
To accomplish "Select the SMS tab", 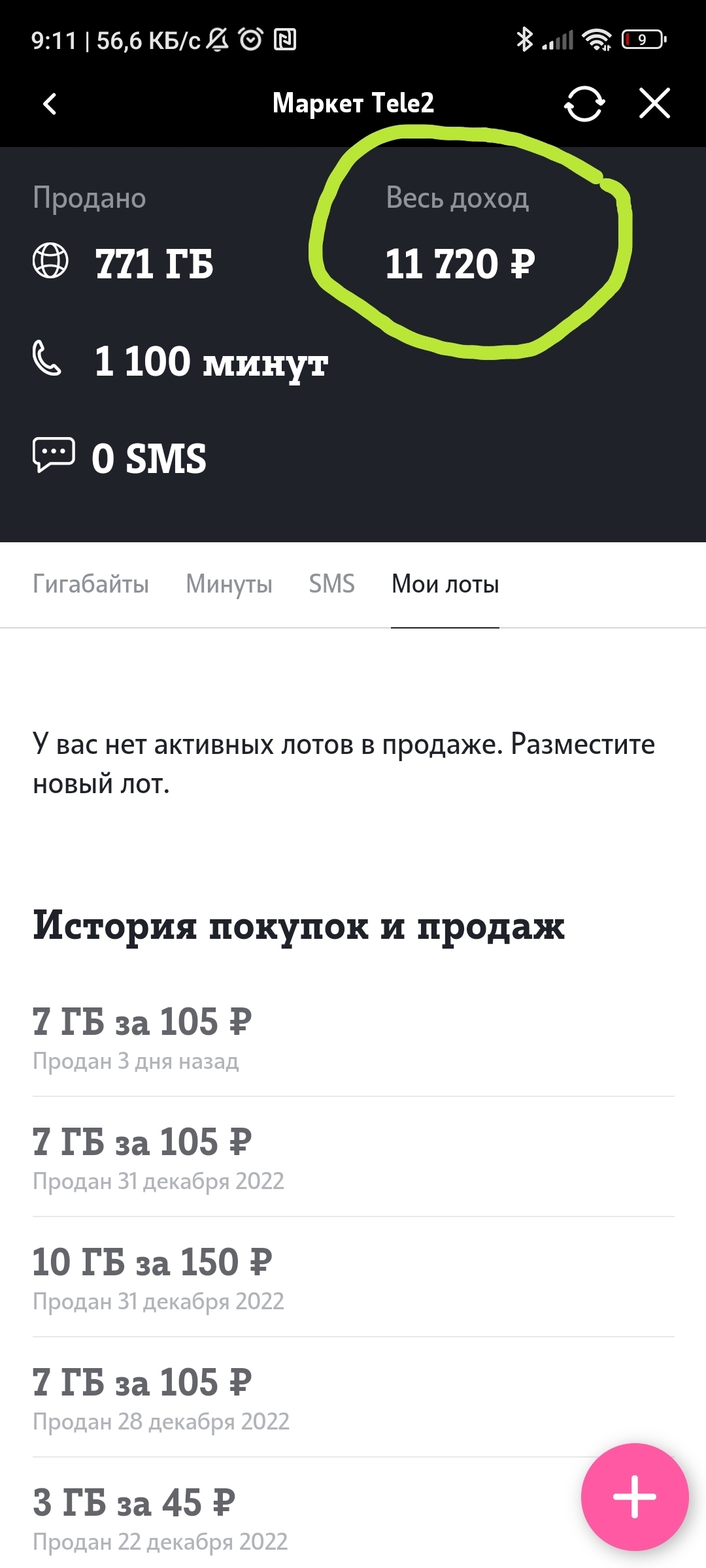I will (x=331, y=584).
